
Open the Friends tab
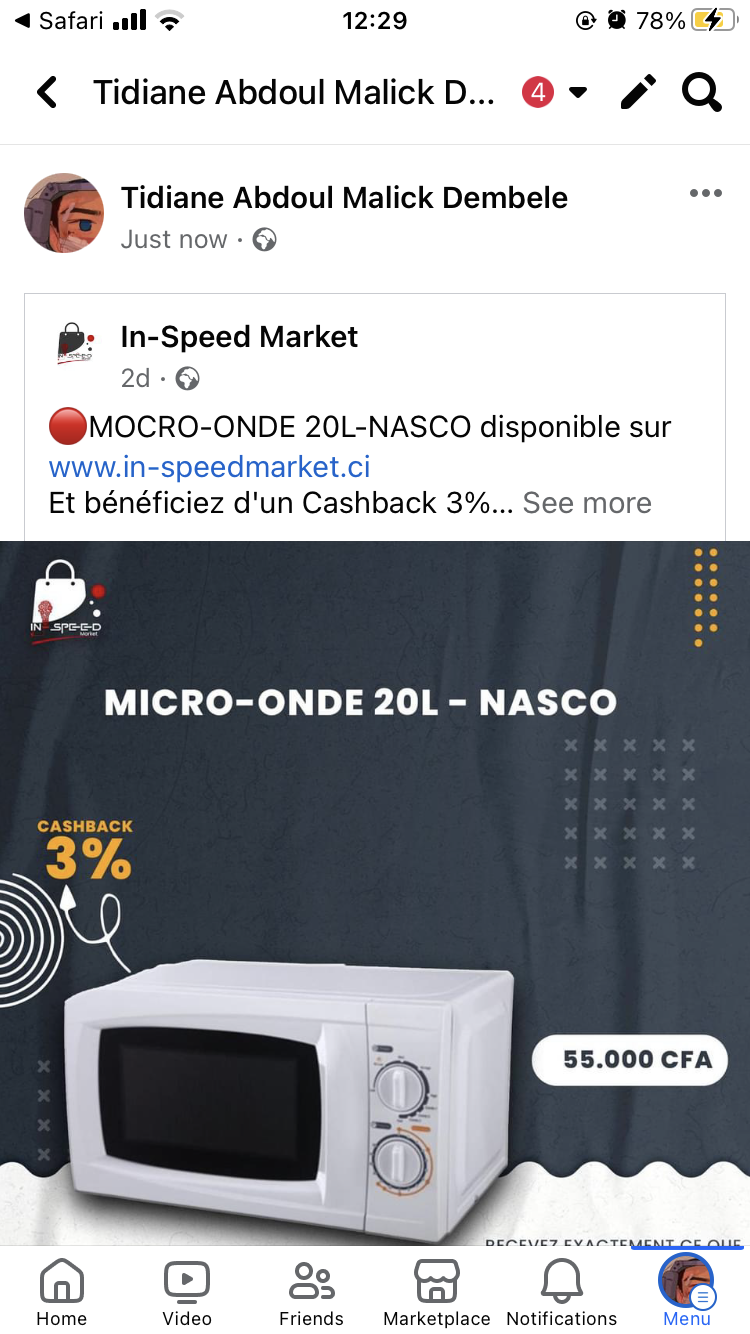pos(311,1291)
